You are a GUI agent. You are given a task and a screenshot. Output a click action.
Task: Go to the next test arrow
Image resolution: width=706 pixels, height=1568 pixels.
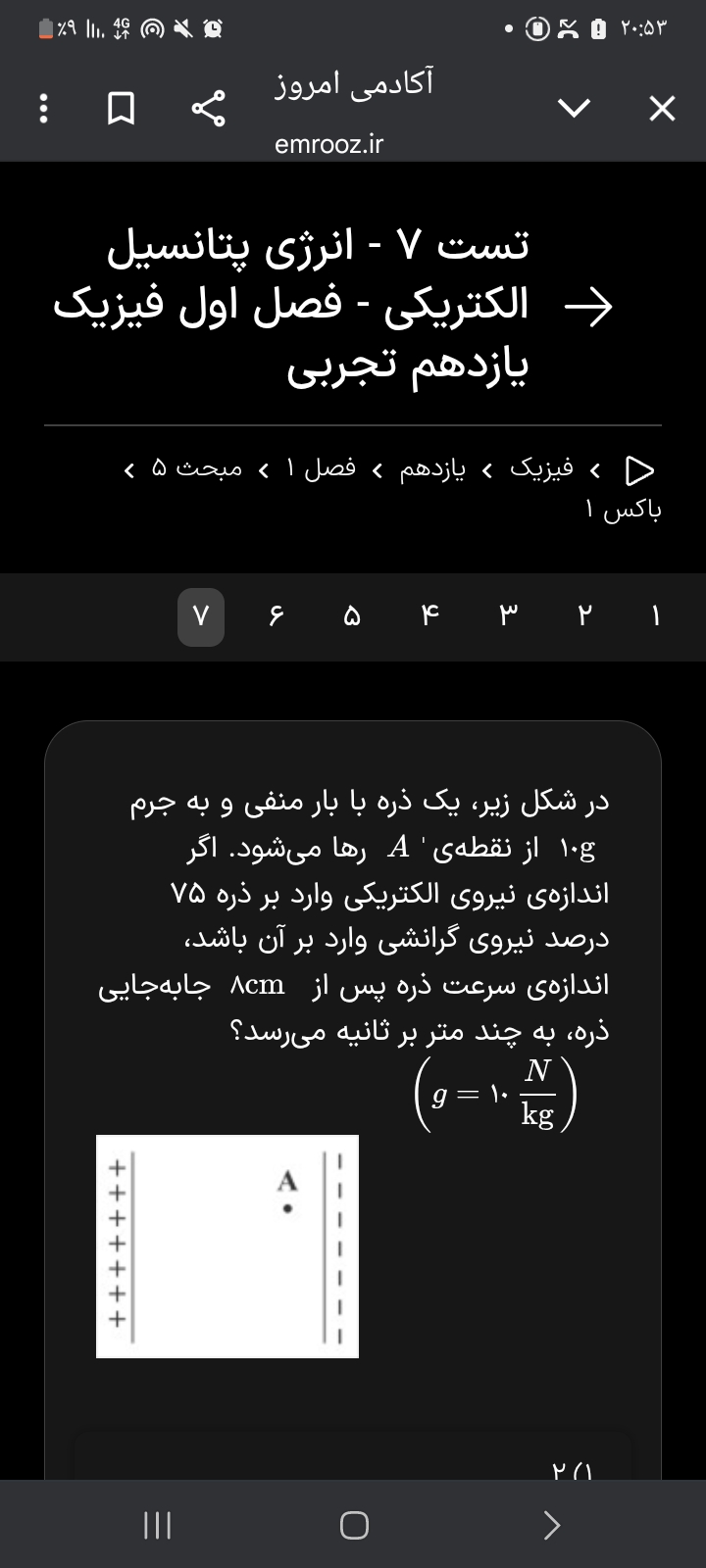589,307
